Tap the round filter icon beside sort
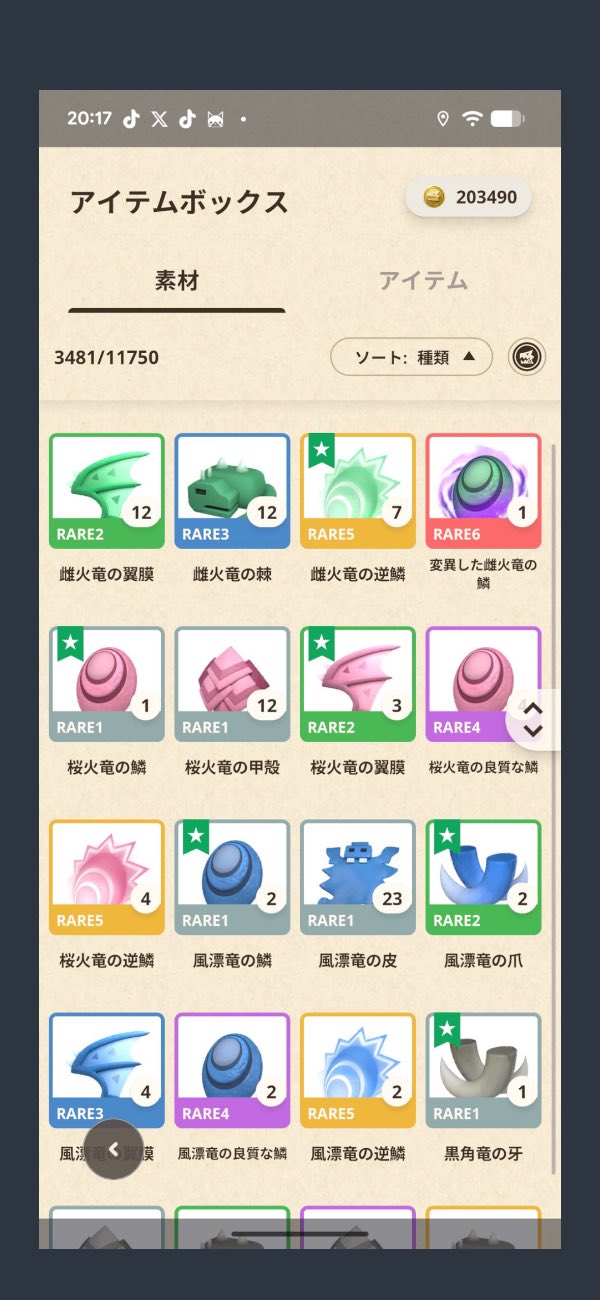 click(x=527, y=357)
